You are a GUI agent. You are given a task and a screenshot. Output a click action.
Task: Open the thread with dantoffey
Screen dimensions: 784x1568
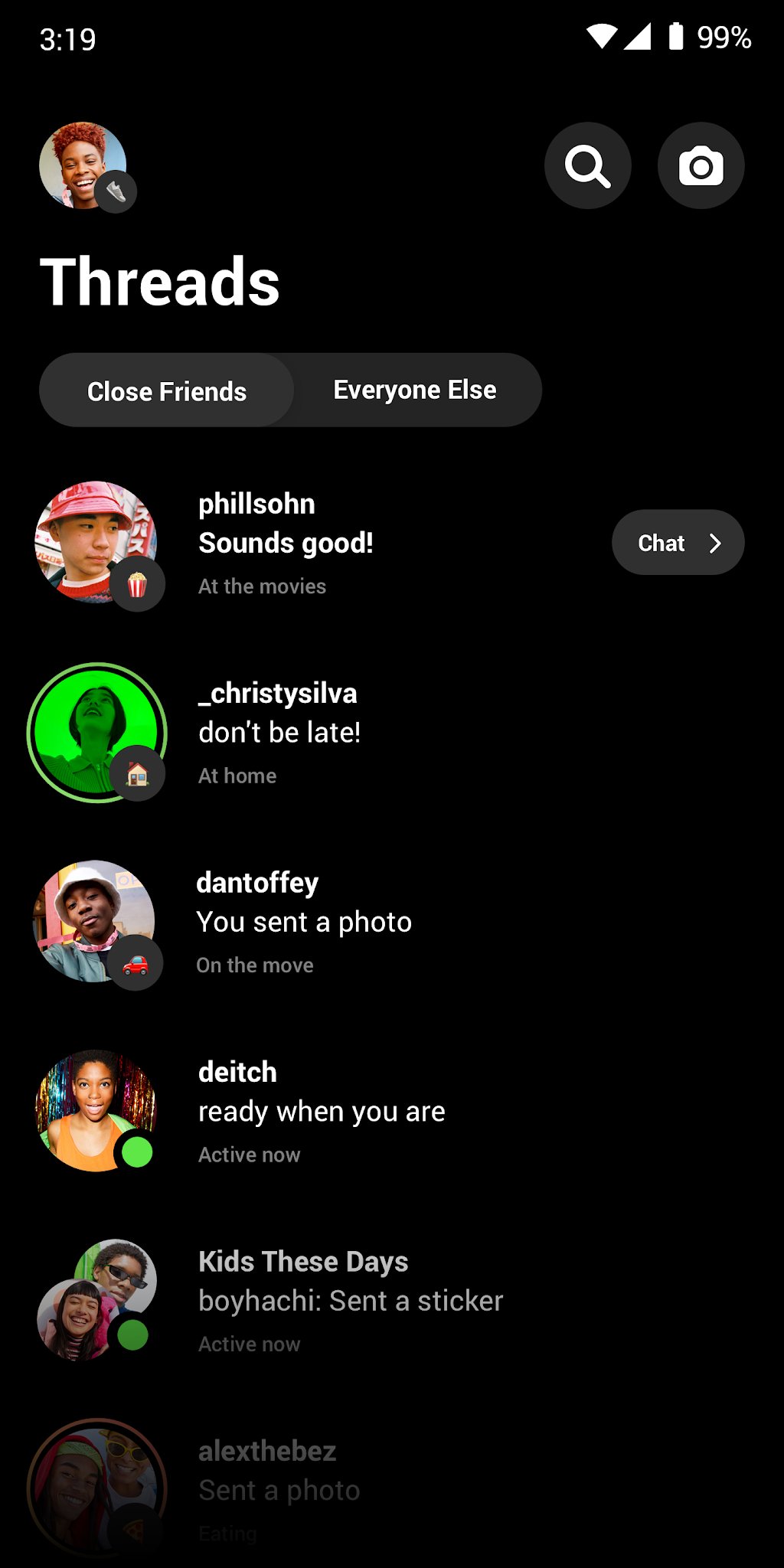(x=392, y=923)
